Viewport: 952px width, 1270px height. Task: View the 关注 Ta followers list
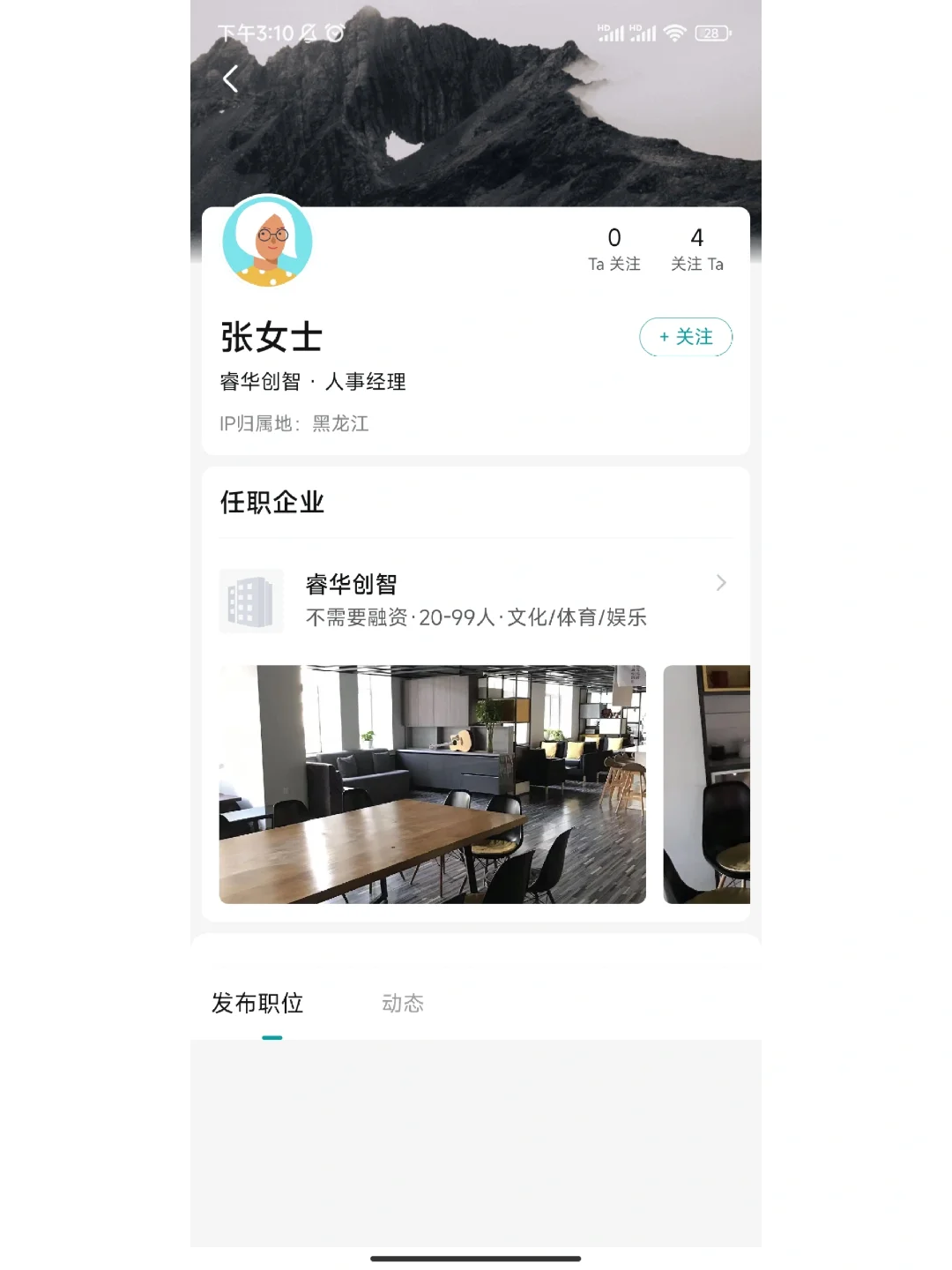pos(696,250)
